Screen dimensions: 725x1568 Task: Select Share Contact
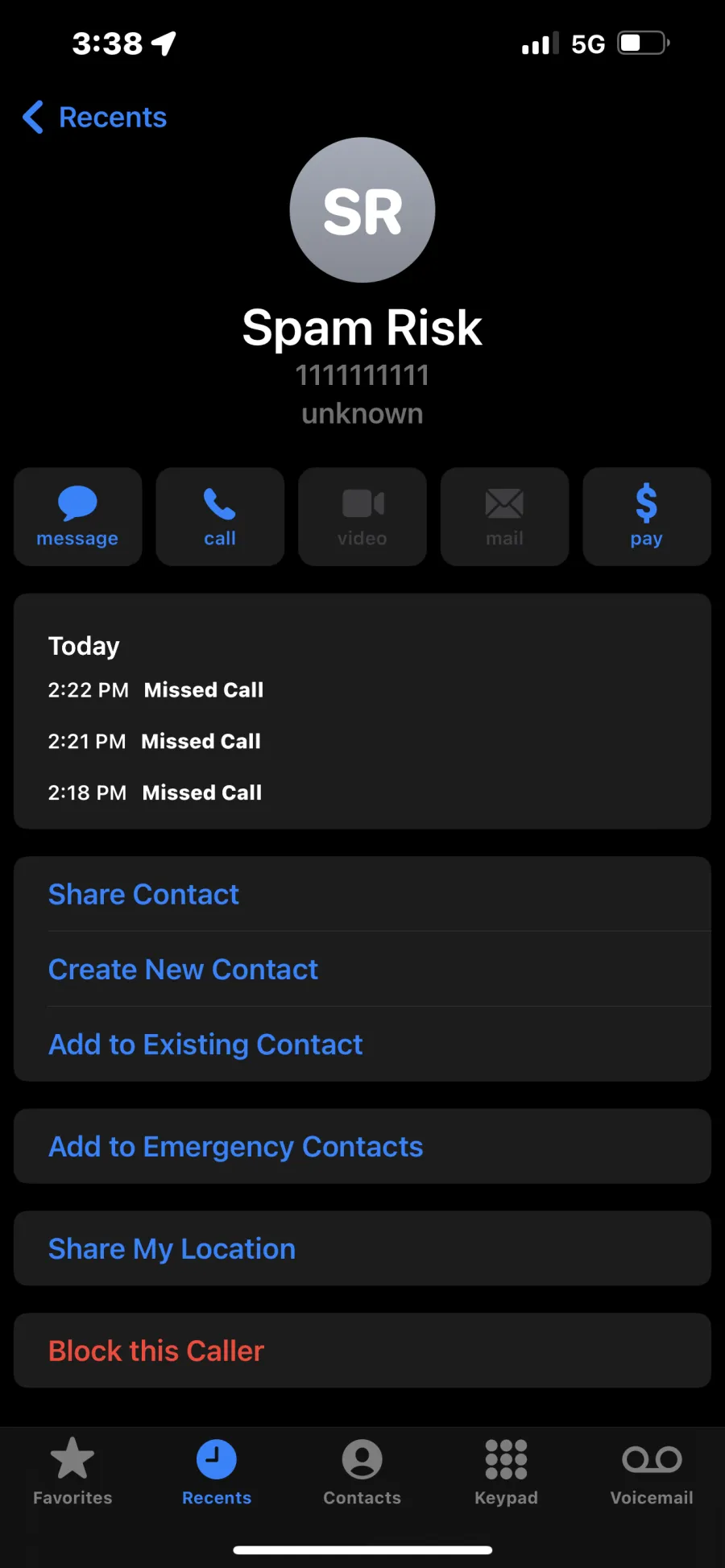(x=362, y=894)
